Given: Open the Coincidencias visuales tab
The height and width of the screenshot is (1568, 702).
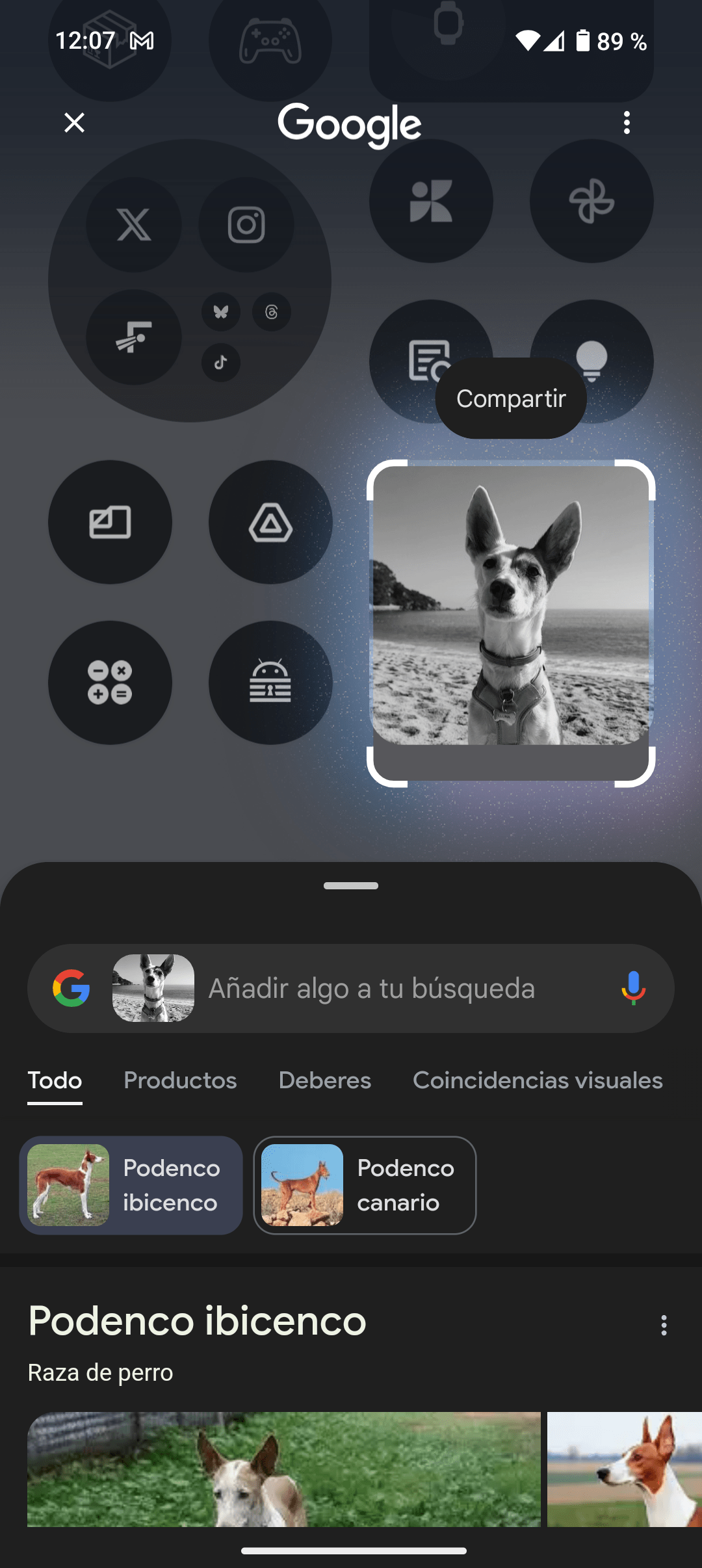Looking at the screenshot, I should pos(538,1080).
